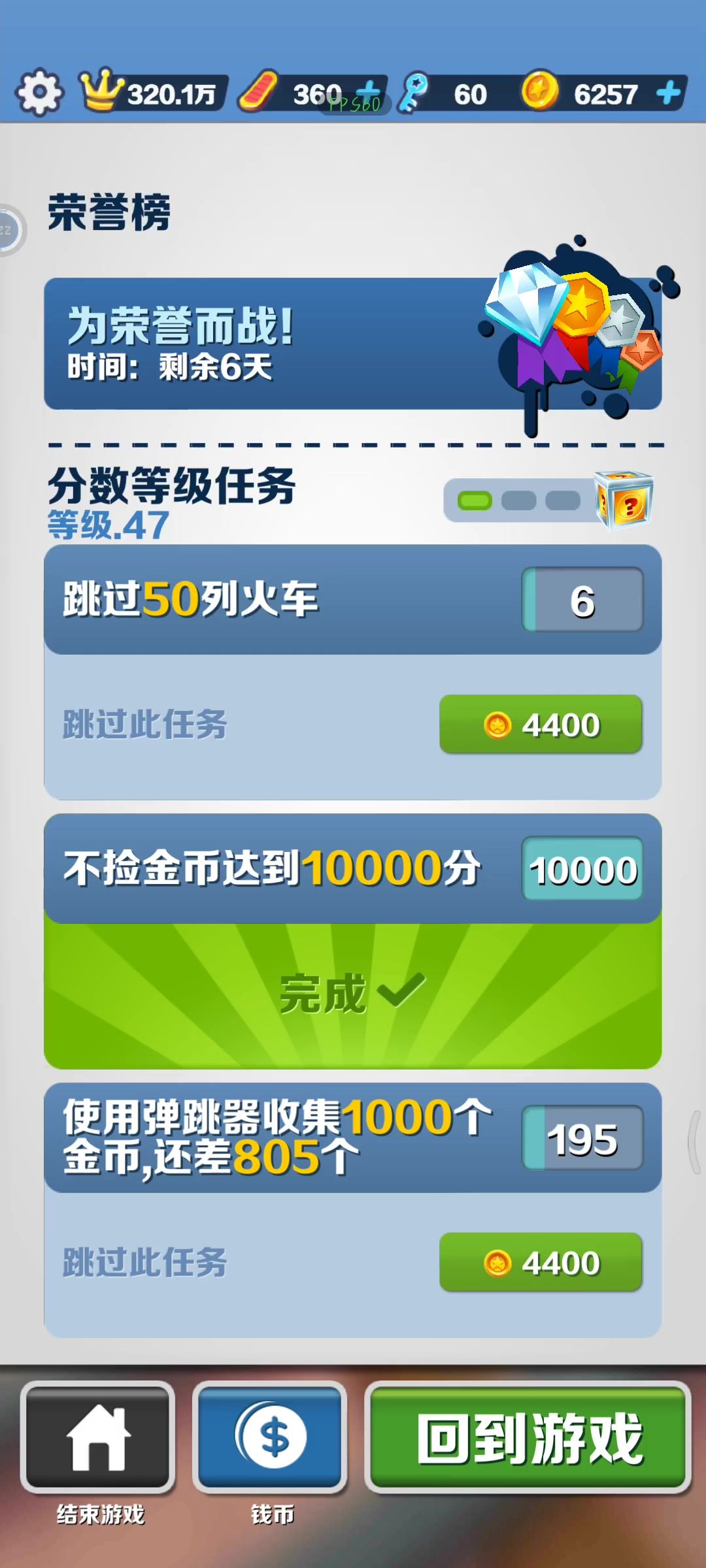Screen dimensions: 706x1568
Task: Add more coins with plus icon
Action: click(x=668, y=93)
